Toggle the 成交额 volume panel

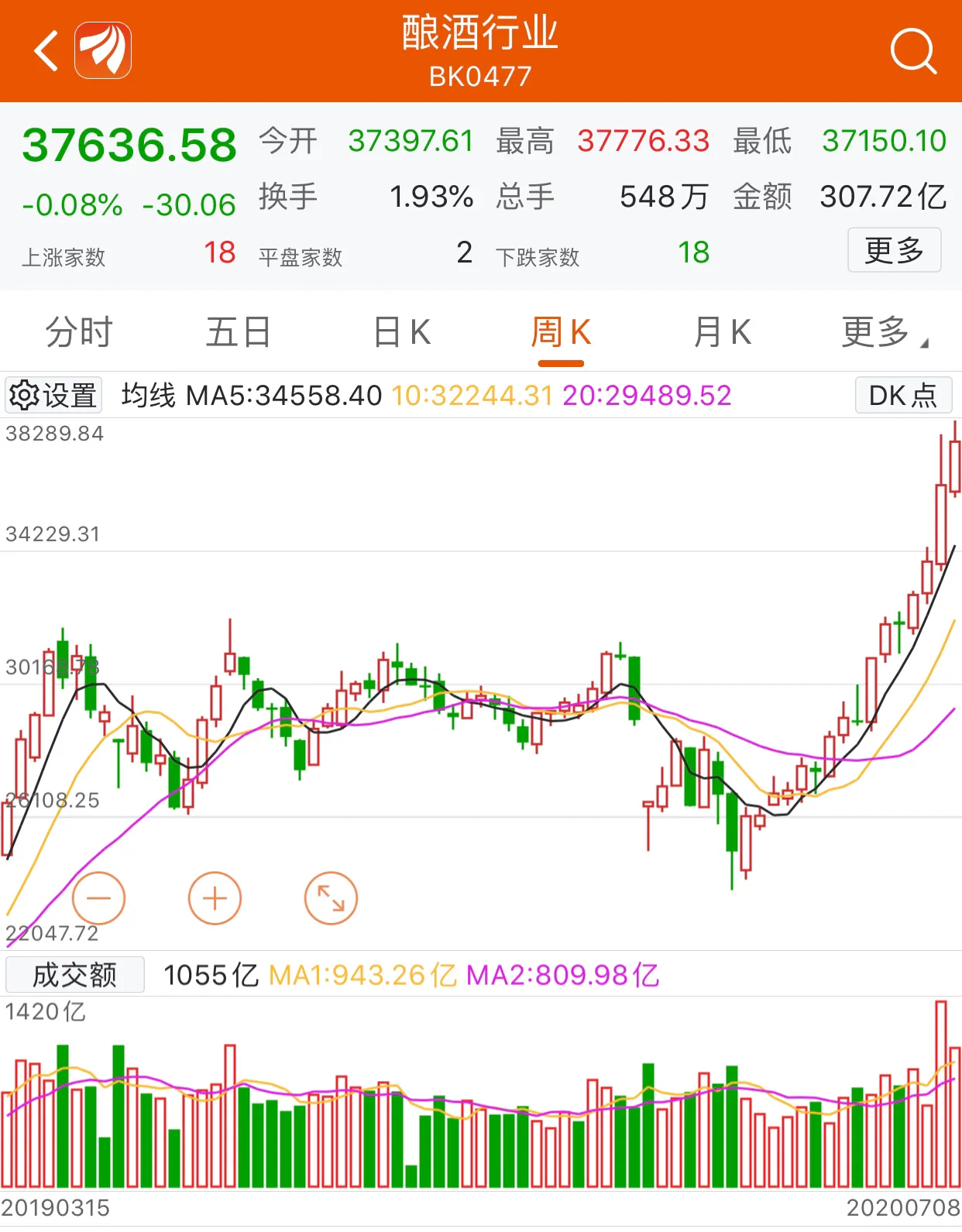[x=74, y=976]
